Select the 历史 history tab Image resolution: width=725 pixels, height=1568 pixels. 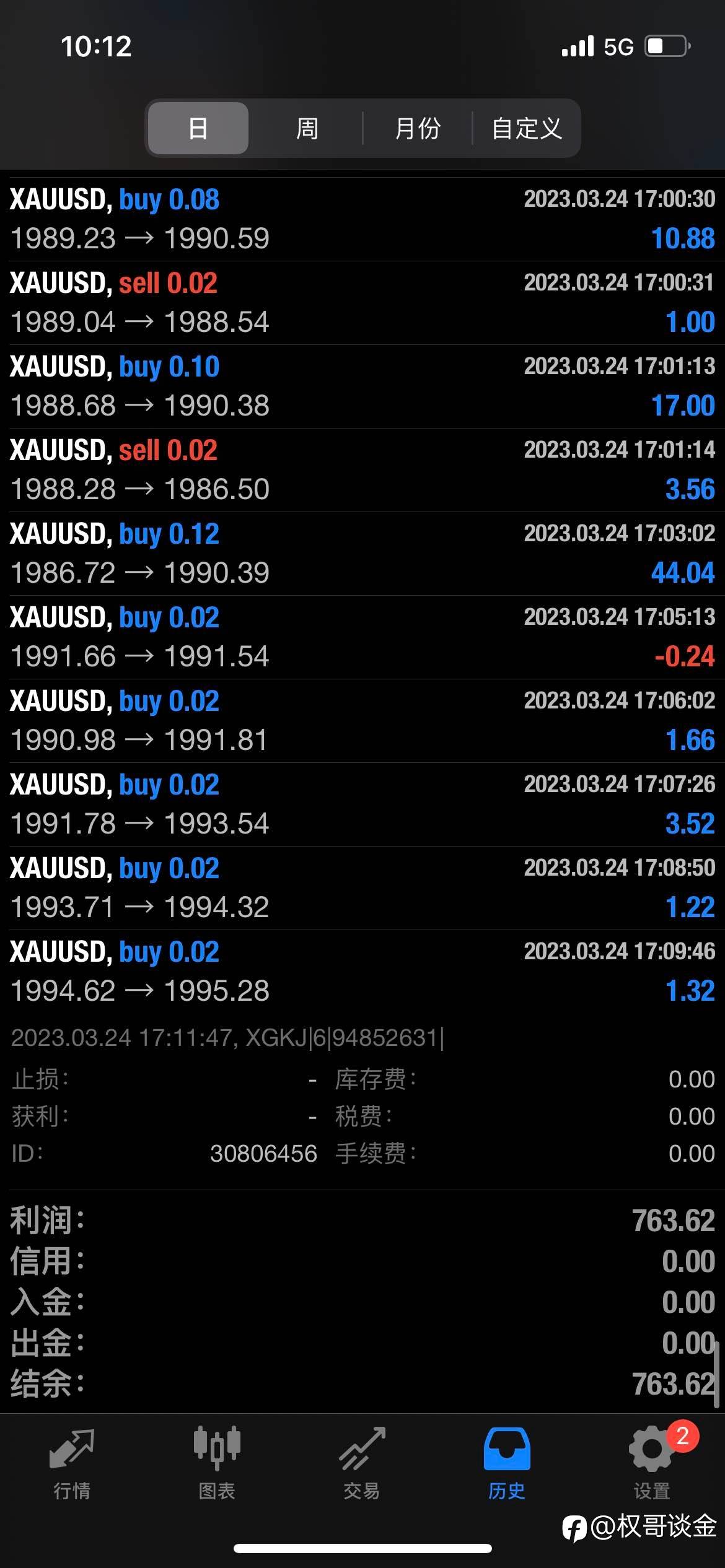(x=507, y=1464)
